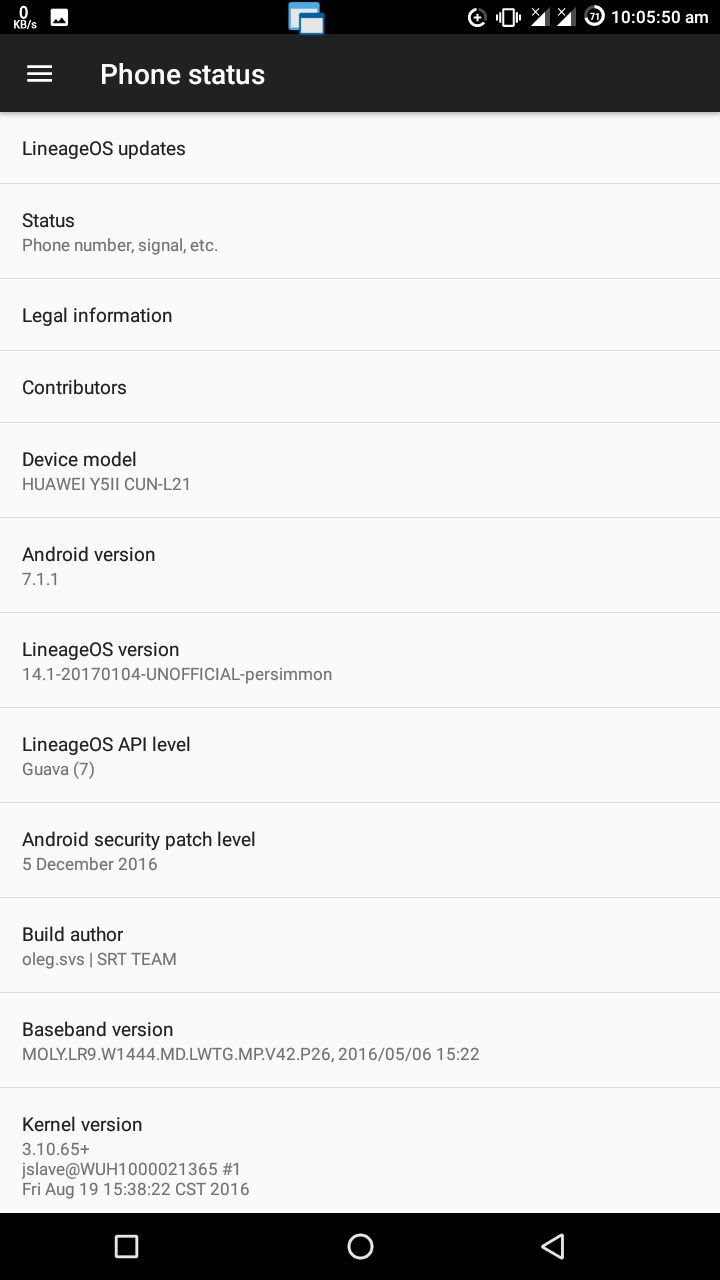This screenshot has height=1280, width=720.
Task: View Legal information
Action: pos(360,315)
